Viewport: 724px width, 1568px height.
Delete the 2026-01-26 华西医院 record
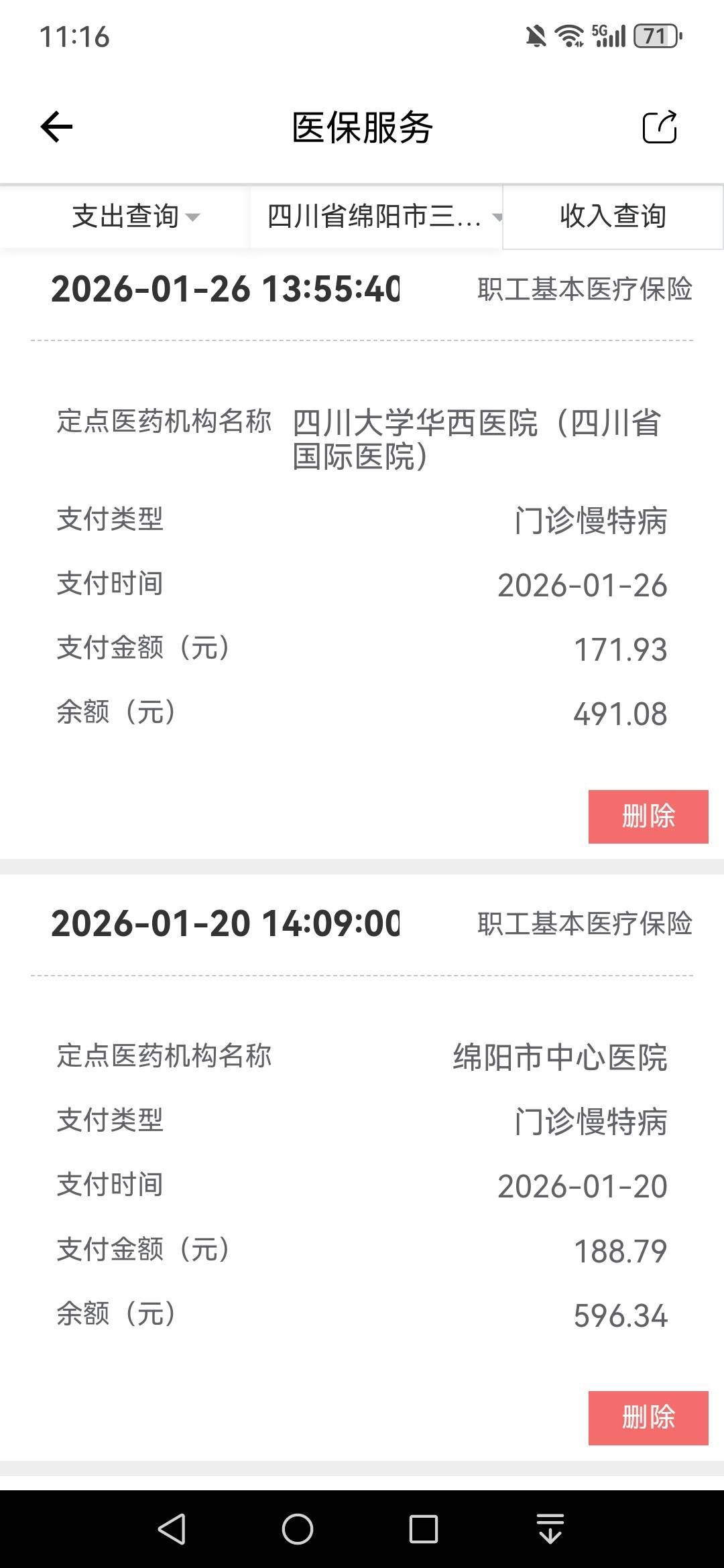[648, 816]
